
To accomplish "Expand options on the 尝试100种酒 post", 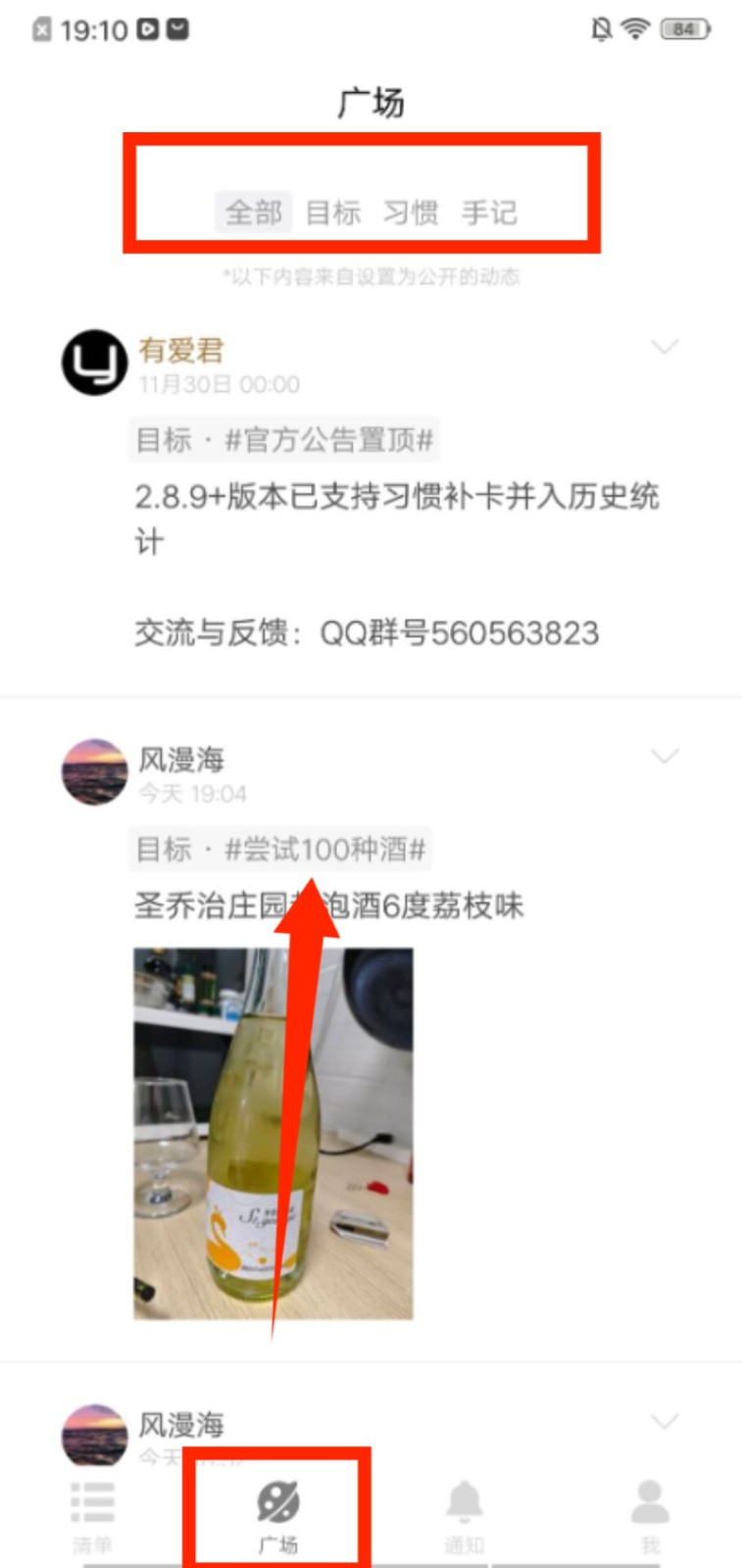I will (x=665, y=756).
